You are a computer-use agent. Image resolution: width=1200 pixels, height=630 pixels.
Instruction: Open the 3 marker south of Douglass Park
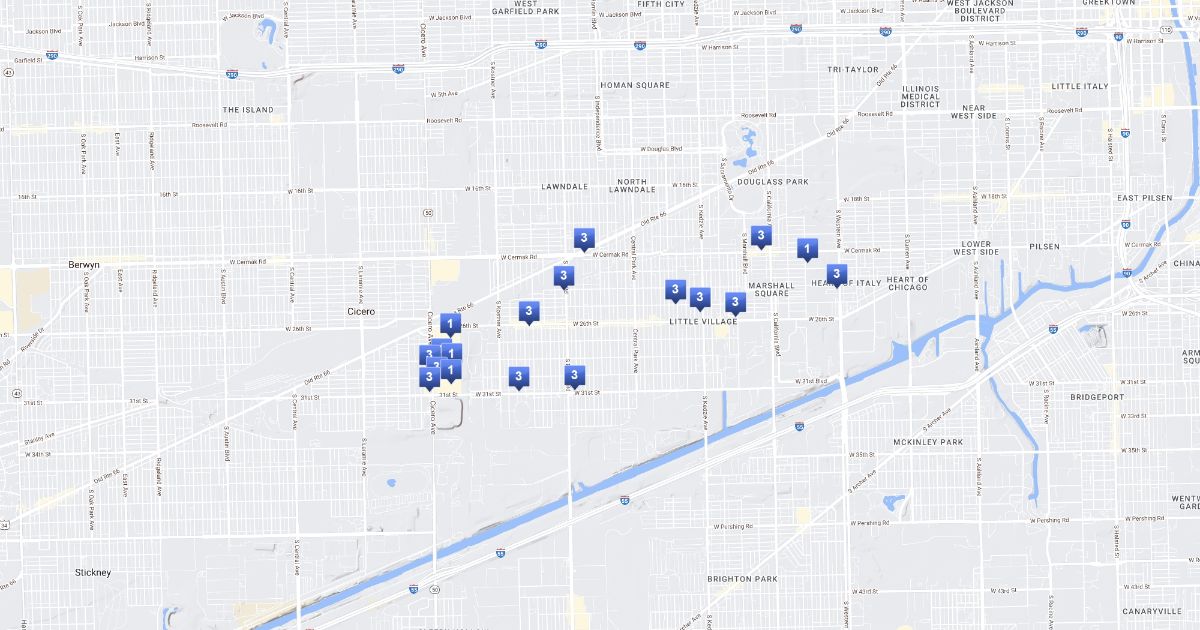point(761,236)
